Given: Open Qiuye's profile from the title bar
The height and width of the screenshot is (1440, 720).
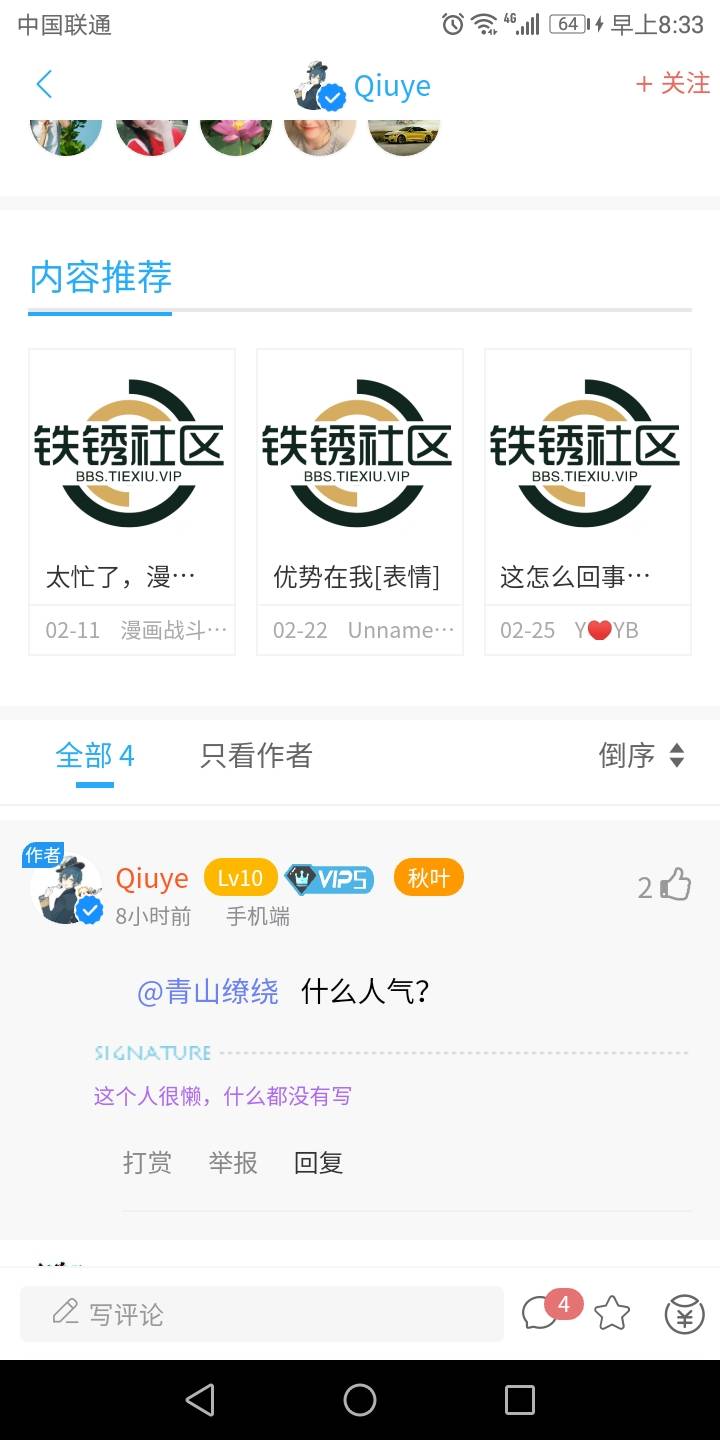Looking at the screenshot, I should click(x=364, y=86).
